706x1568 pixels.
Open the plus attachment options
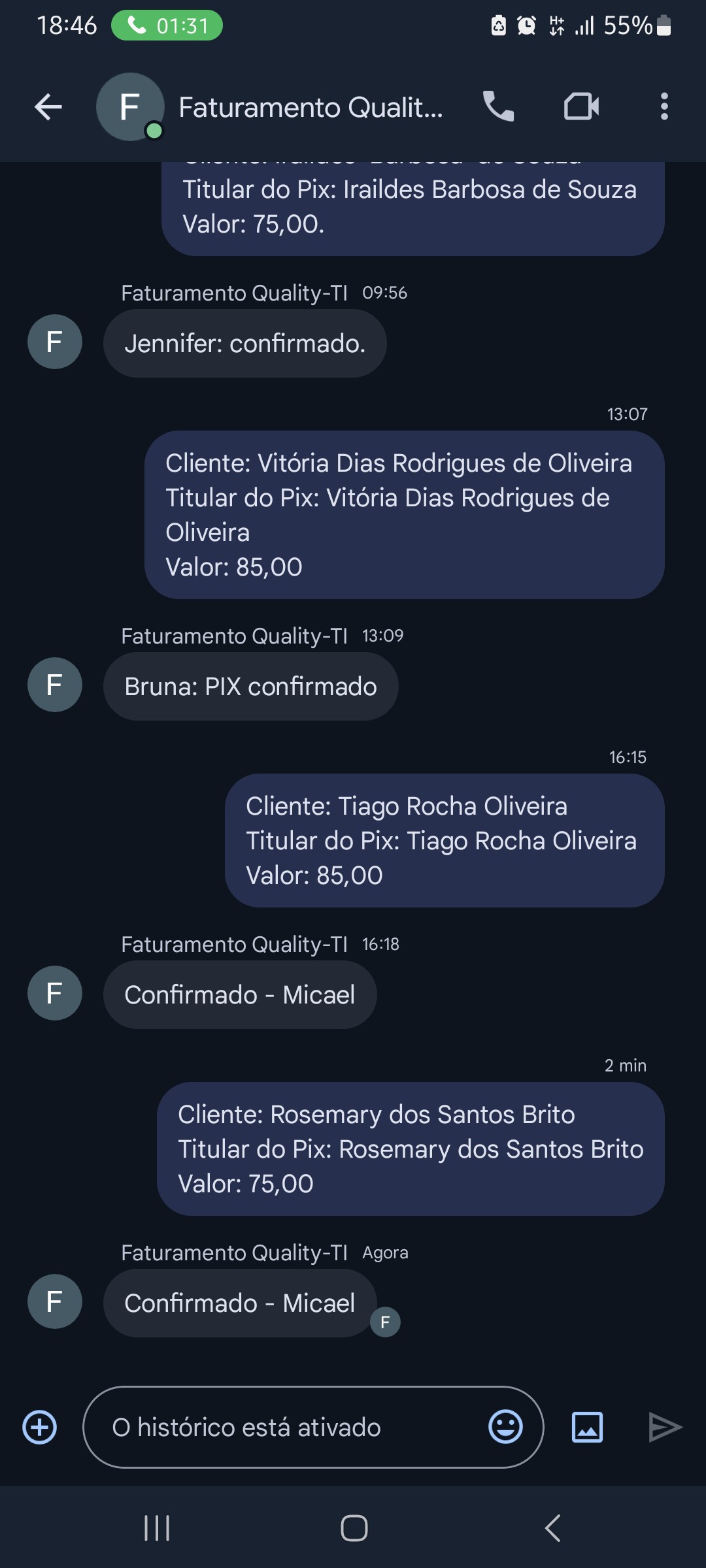(x=40, y=1428)
